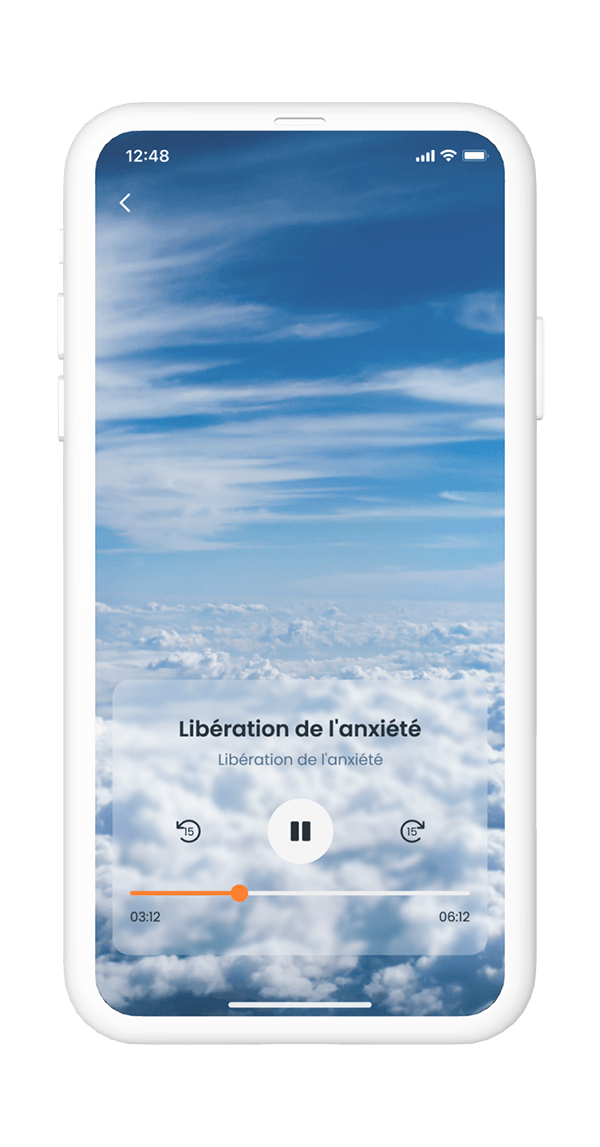Tap the orange playback progress slider
Image resolution: width=600 pixels, height=1147 pixels.
point(239,893)
